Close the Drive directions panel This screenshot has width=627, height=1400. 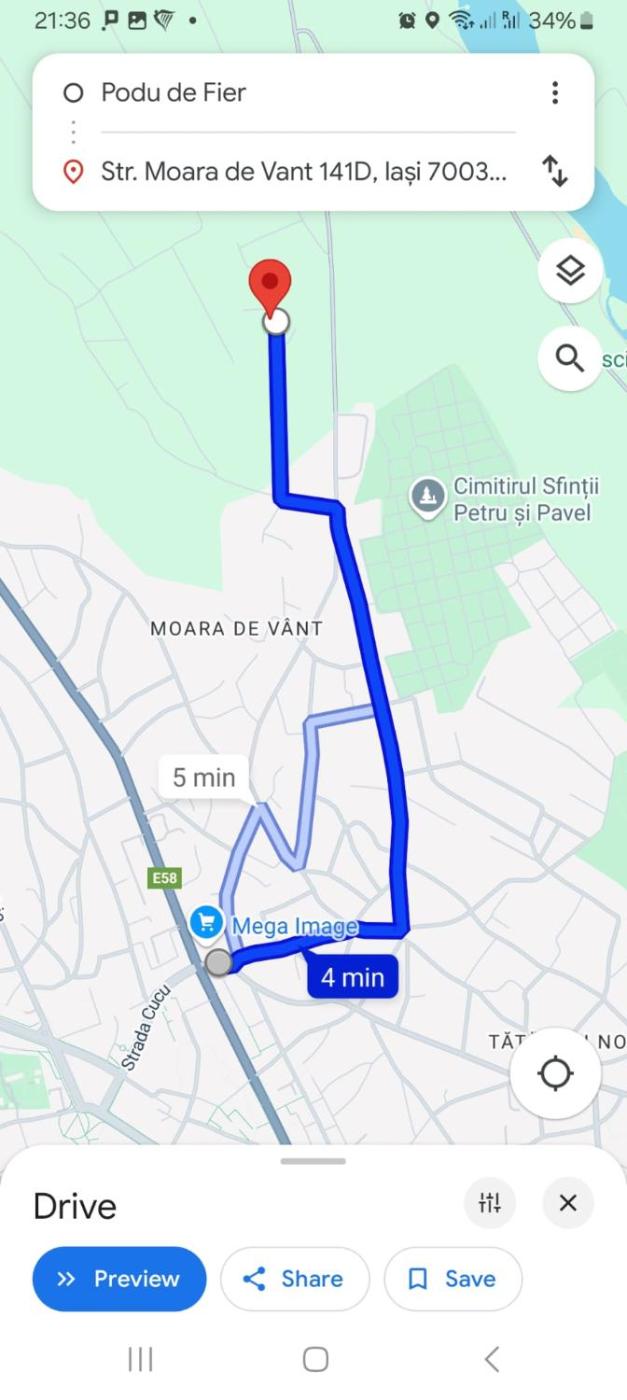click(x=568, y=1202)
